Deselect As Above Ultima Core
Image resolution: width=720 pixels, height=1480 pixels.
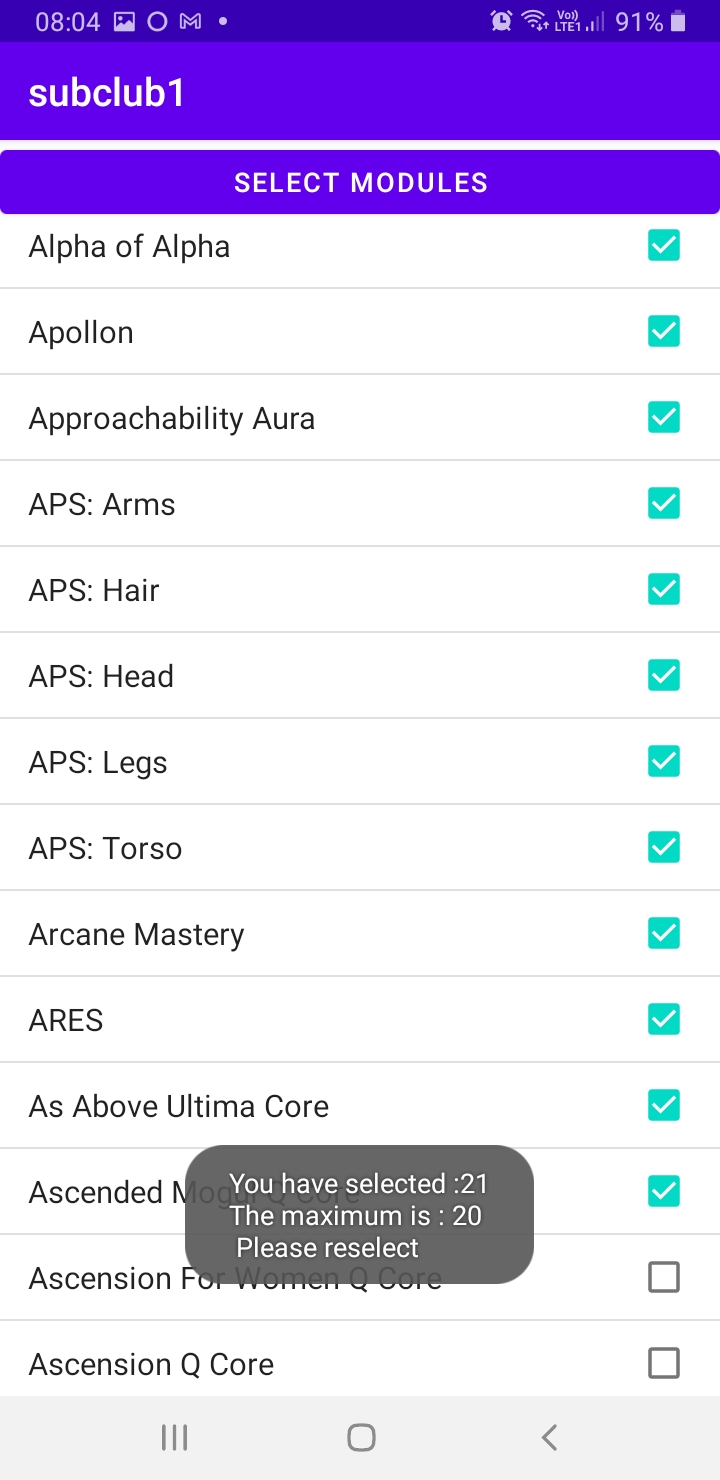tap(664, 1105)
